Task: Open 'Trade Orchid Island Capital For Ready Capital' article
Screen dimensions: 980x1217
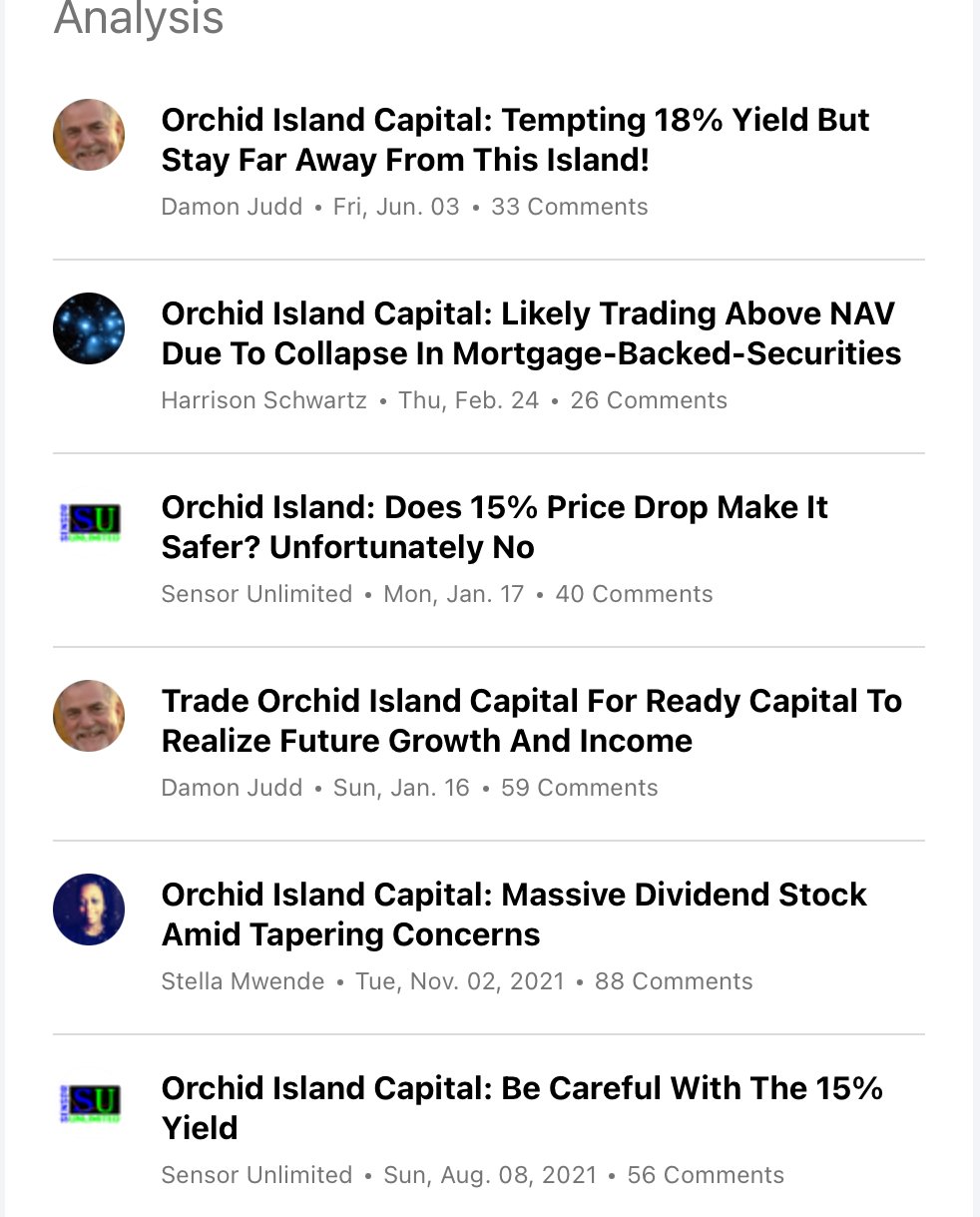Action: tap(531, 721)
